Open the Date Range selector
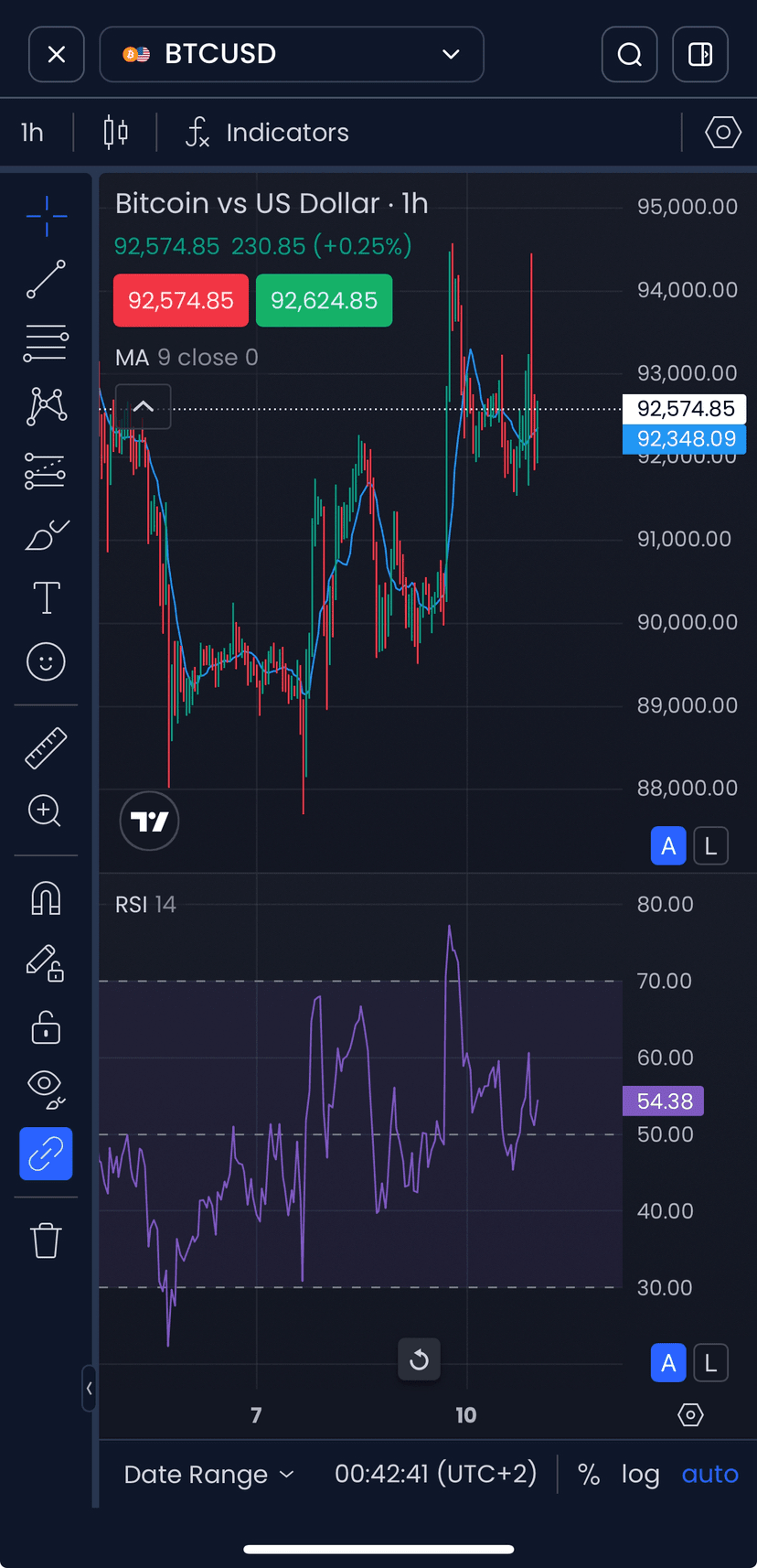The height and width of the screenshot is (1568, 757). (x=208, y=1475)
